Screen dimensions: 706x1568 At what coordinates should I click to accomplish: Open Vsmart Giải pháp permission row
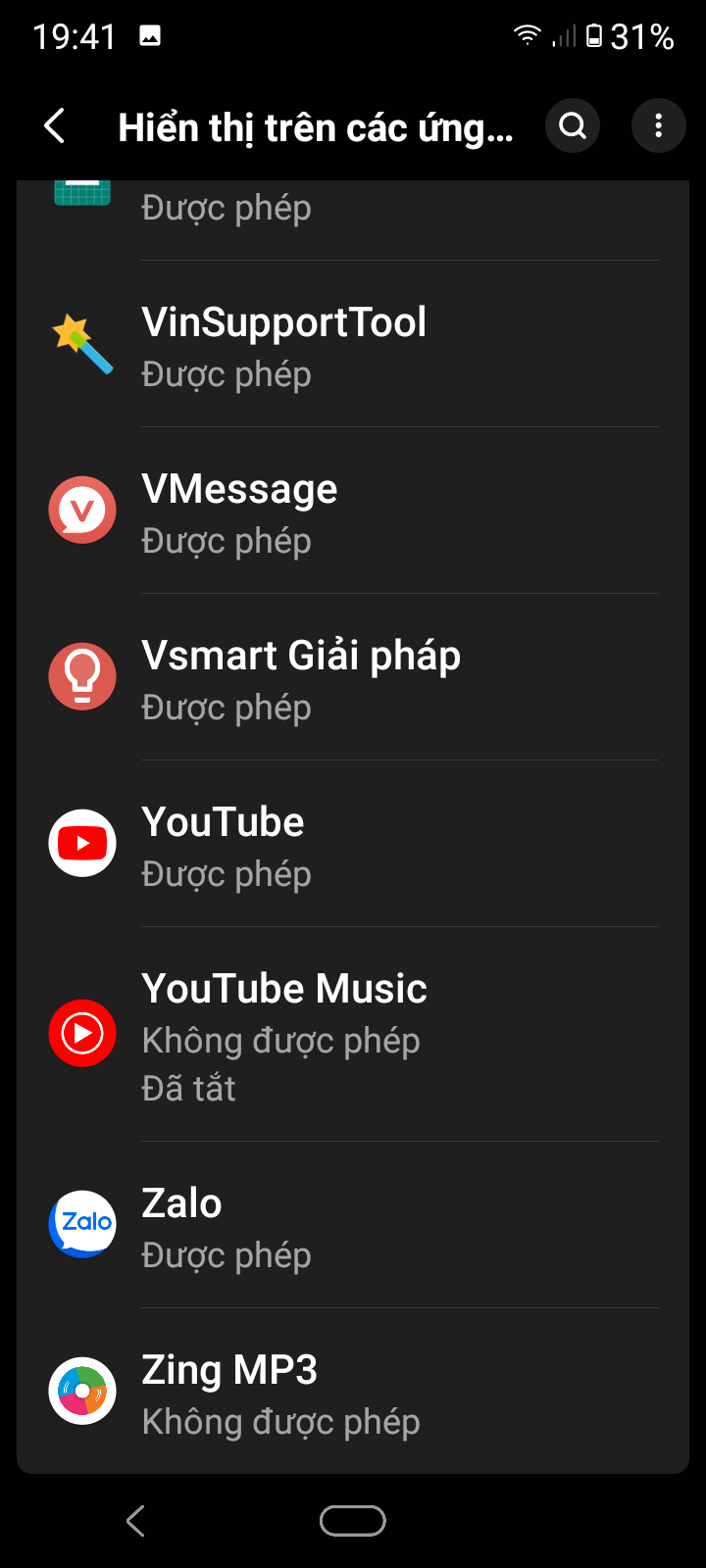353,679
